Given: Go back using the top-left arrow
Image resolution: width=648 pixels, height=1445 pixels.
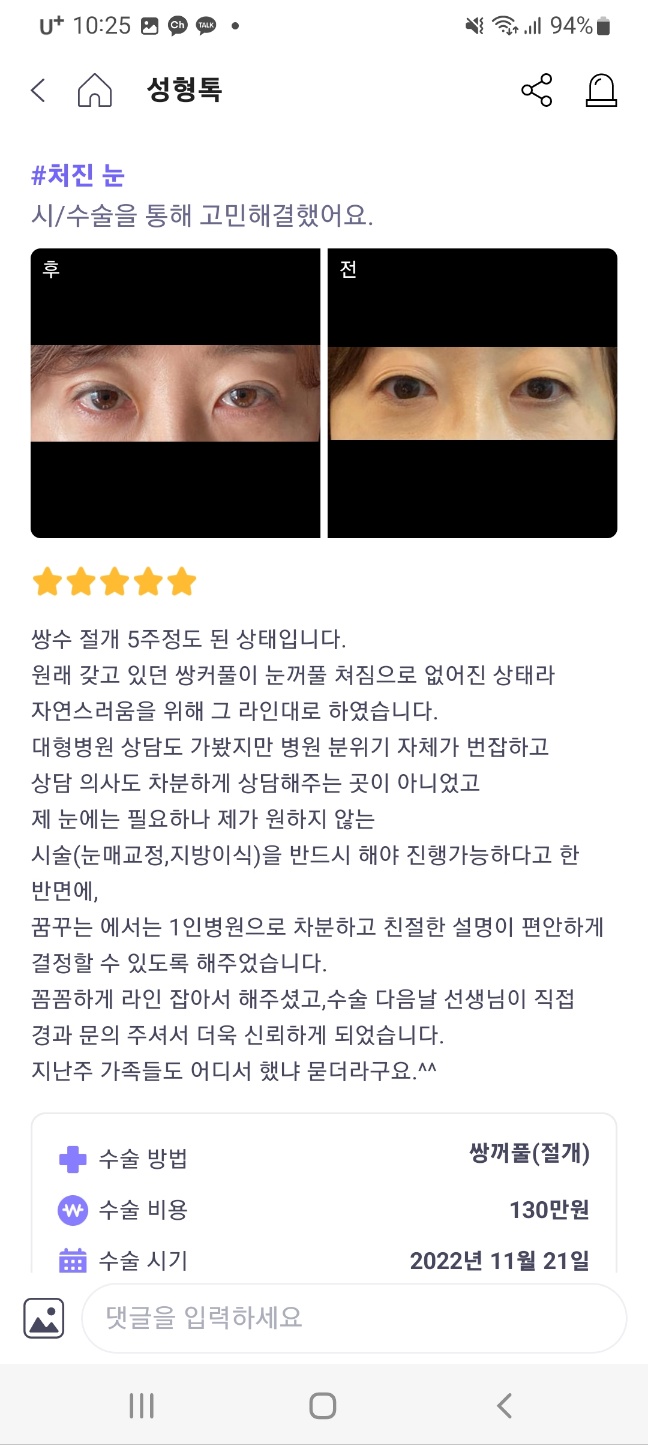Looking at the screenshot, I should tap(38, 91).
